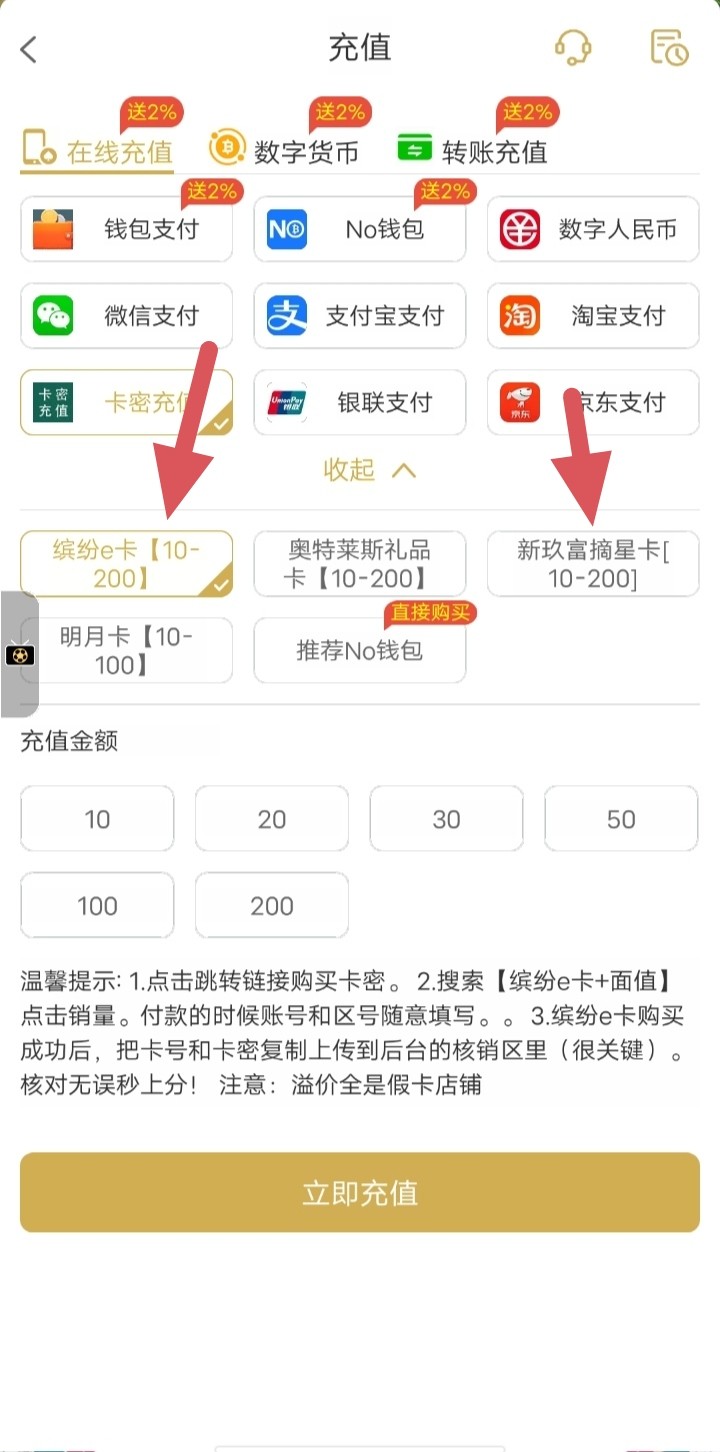This screenshot has width=720, height=1452.
Task: Switch to the 数字货币 tab
Action: point(283,150)
